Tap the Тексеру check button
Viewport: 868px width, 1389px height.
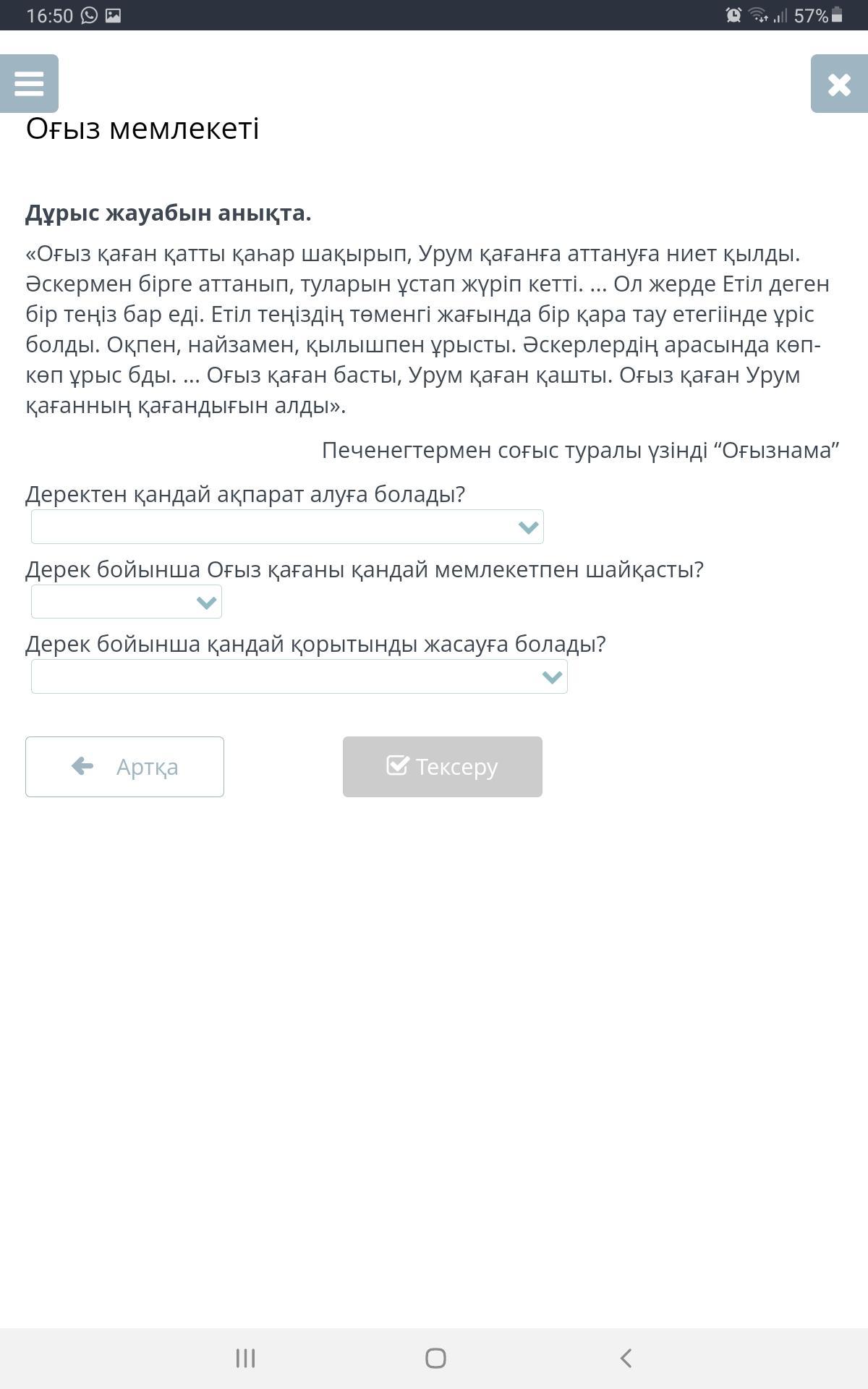pos(443,767)
